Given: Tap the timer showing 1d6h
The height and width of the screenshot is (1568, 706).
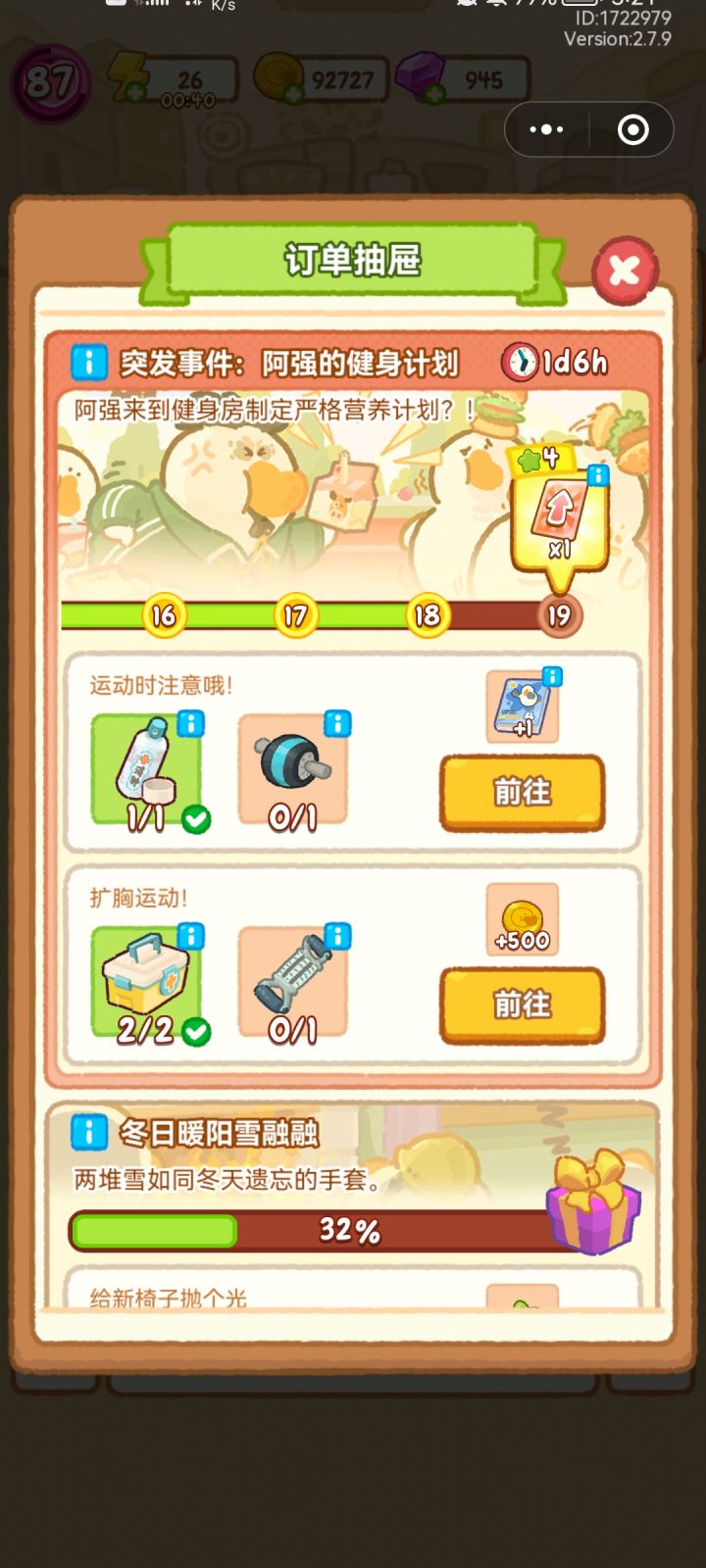Looking at the screenshot, I should coord(554,362).
